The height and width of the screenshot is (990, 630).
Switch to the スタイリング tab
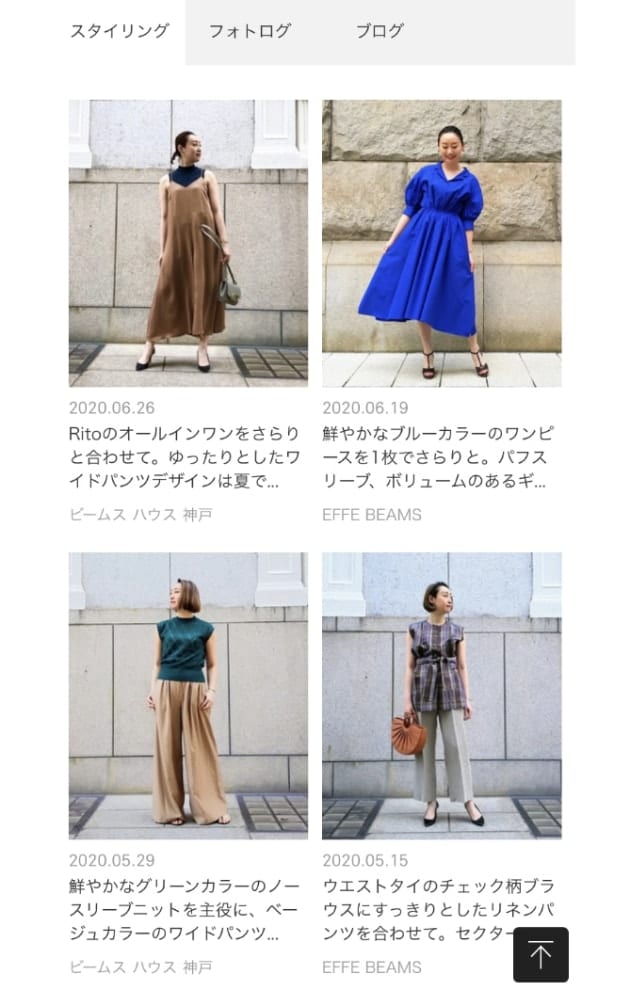pos(120,31)
